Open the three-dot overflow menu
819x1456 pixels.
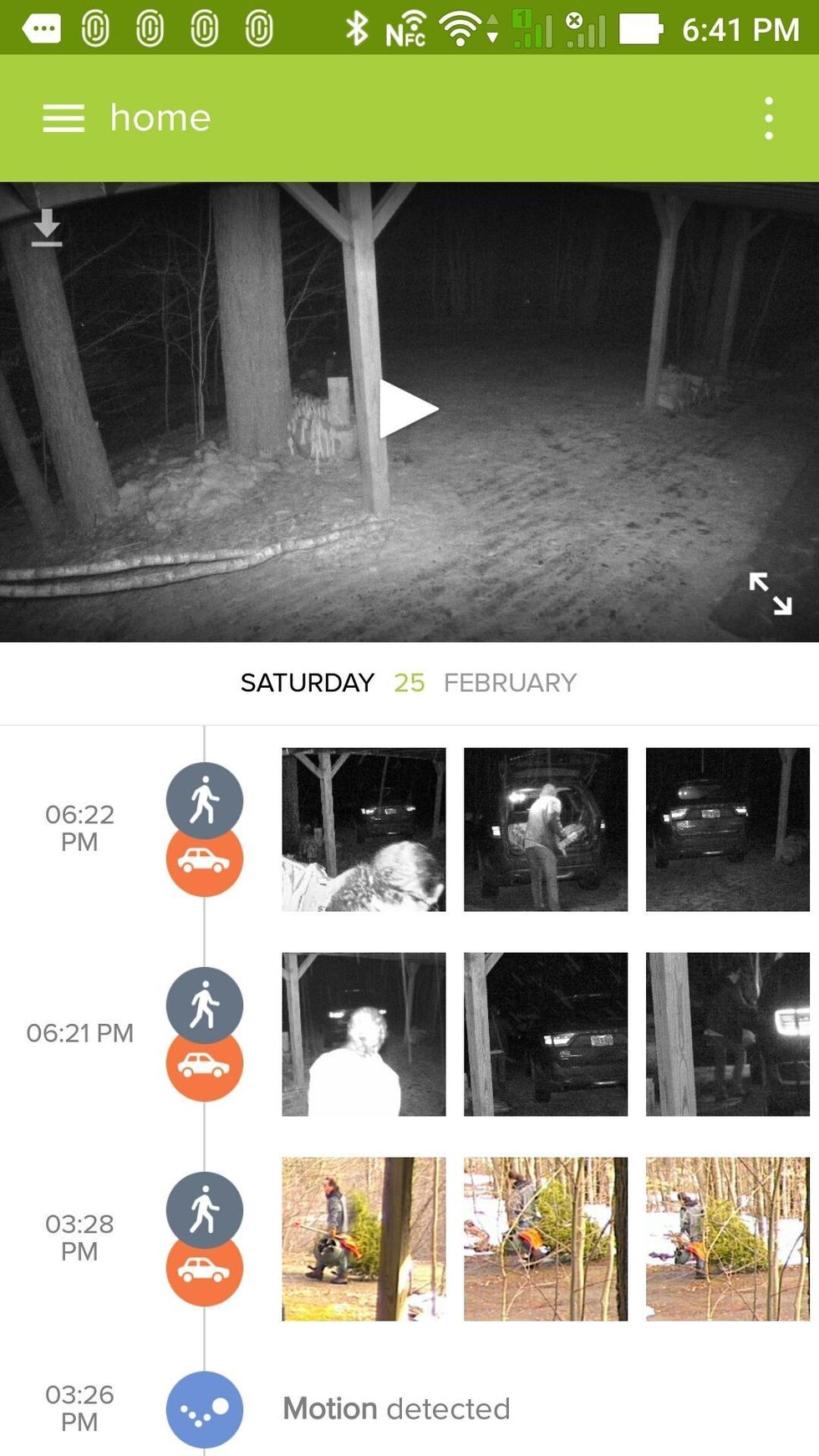tap(769, 118)
